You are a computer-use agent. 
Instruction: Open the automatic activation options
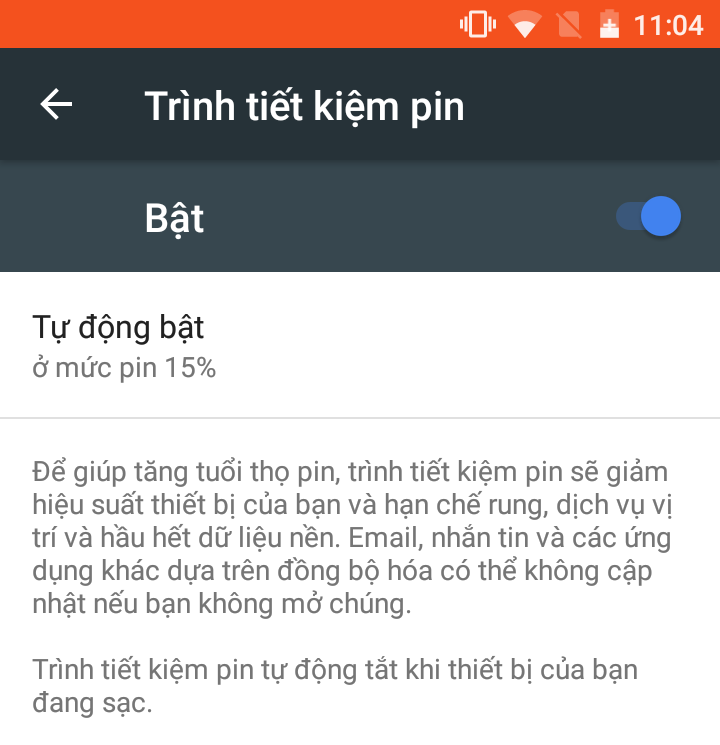click(360, 345)
